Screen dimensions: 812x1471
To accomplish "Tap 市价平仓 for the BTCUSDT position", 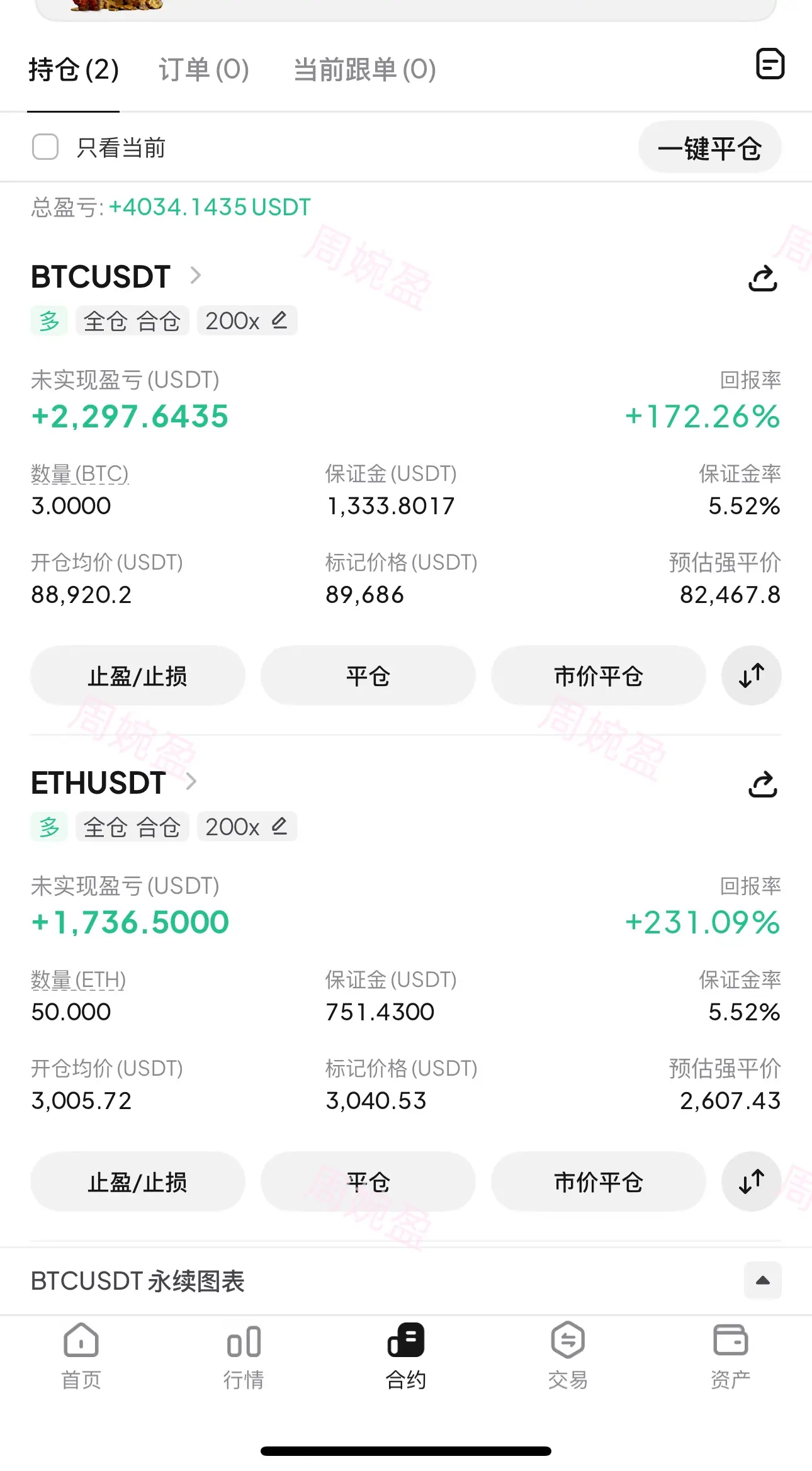I will tap(598, 676).
